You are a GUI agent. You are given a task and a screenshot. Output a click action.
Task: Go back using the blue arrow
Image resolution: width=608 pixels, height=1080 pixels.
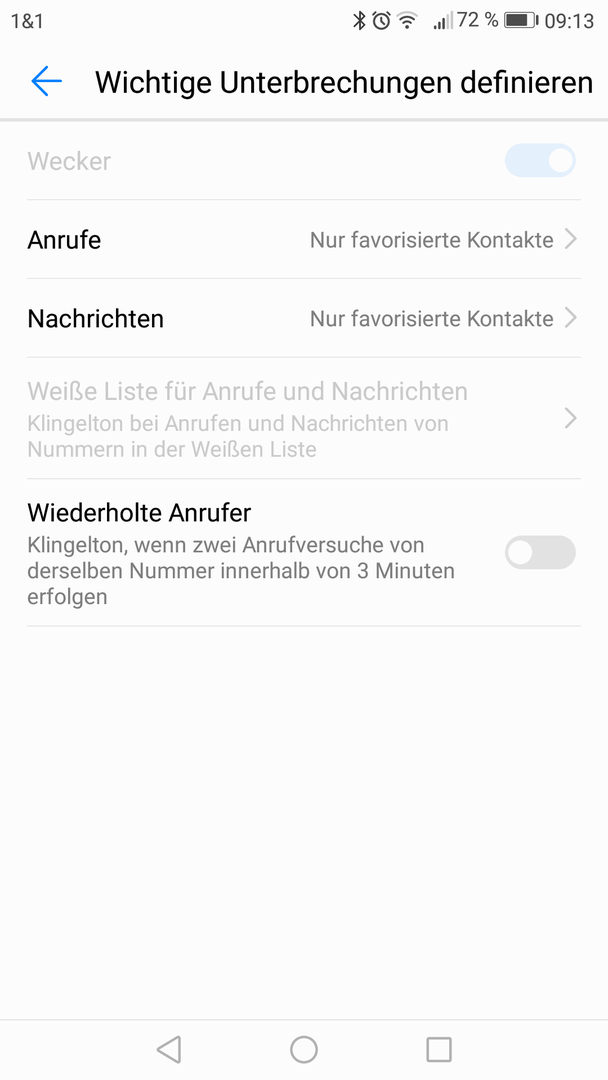pos(46,81)
